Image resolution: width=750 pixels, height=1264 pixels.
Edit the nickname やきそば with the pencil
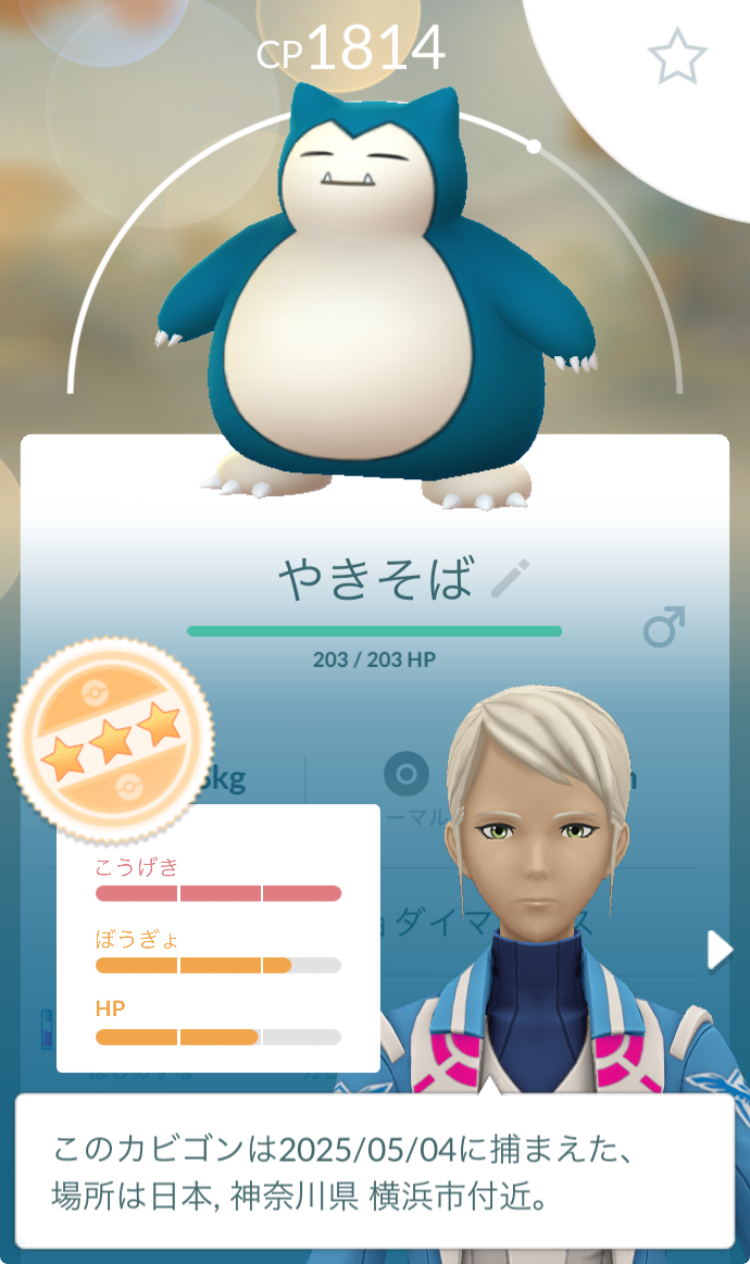click(x=511, y=579)
